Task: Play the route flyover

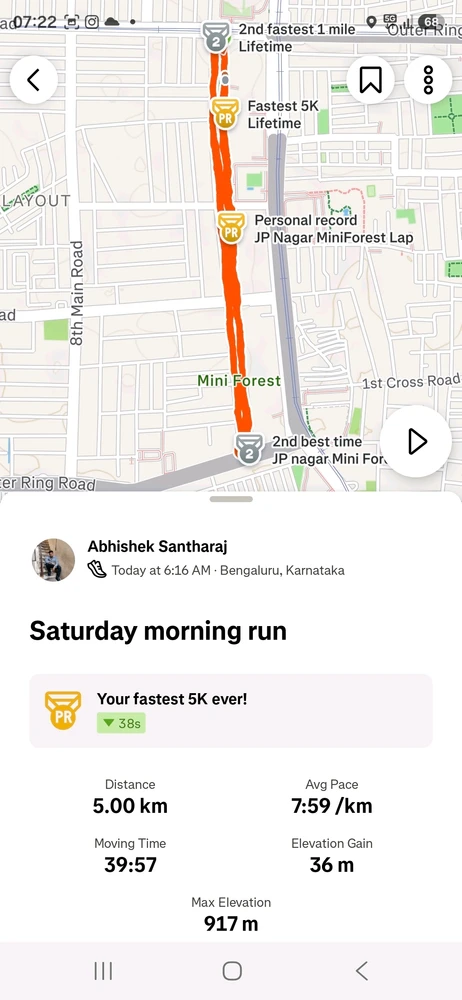Action: [x=417, y=441]
